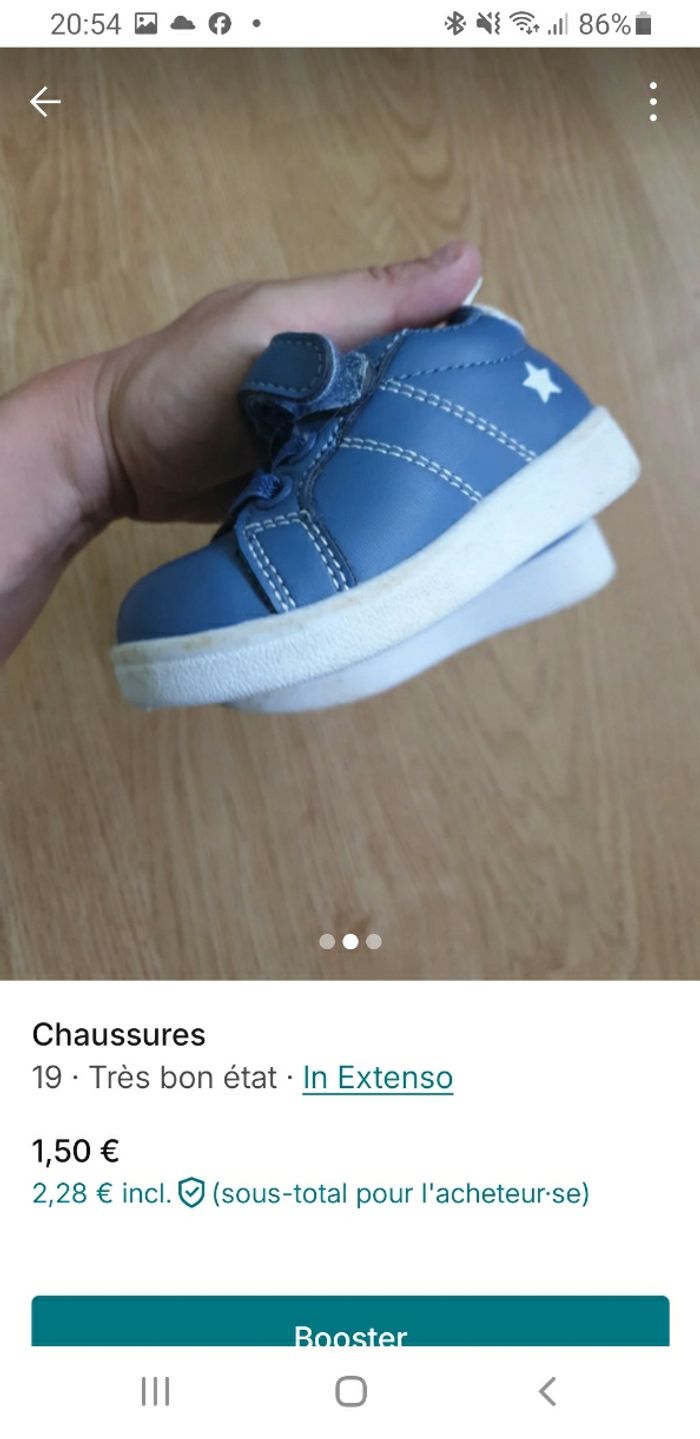Tap the Booster button

(x=350, y=1324)
